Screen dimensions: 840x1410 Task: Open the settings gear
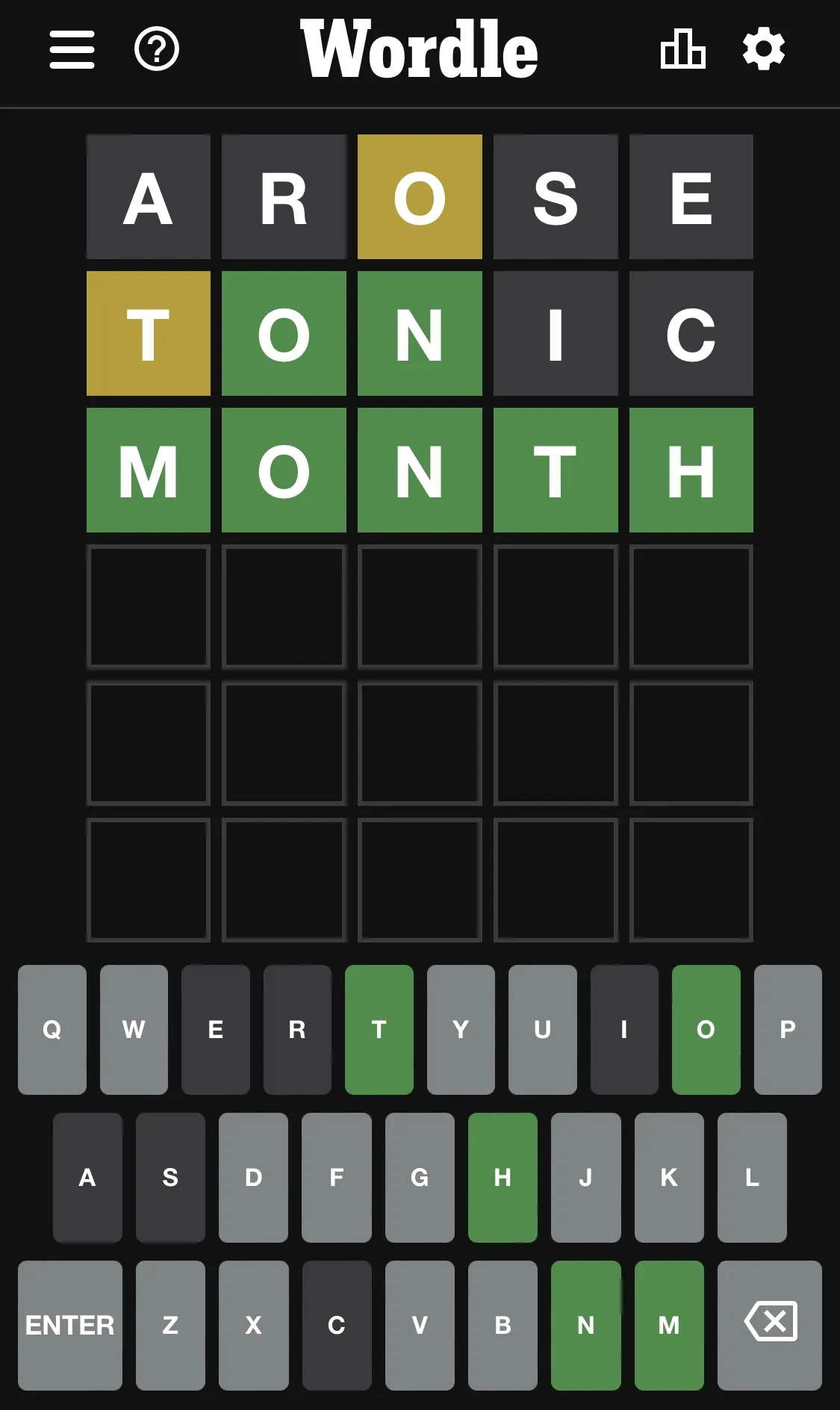point(764,49)
